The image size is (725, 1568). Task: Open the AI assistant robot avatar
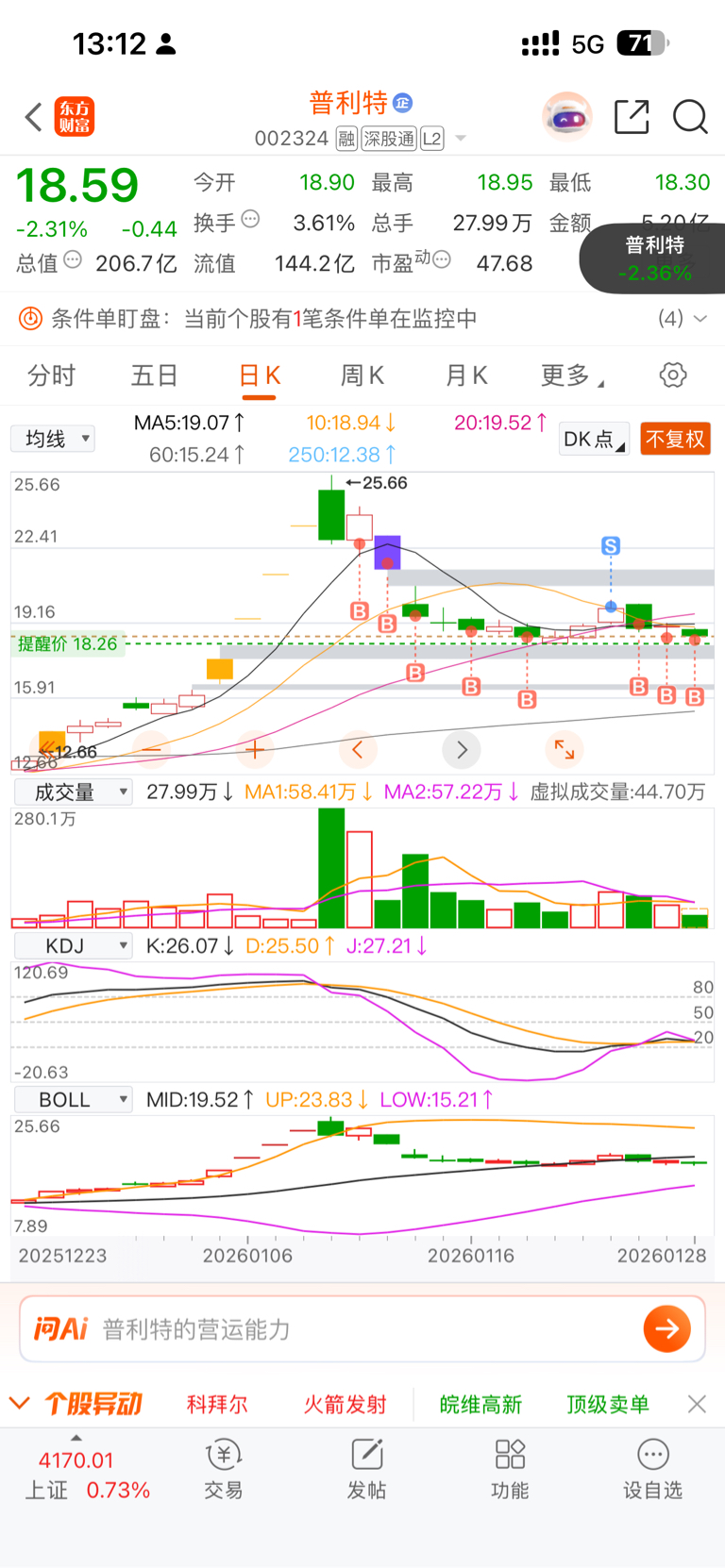566,117
